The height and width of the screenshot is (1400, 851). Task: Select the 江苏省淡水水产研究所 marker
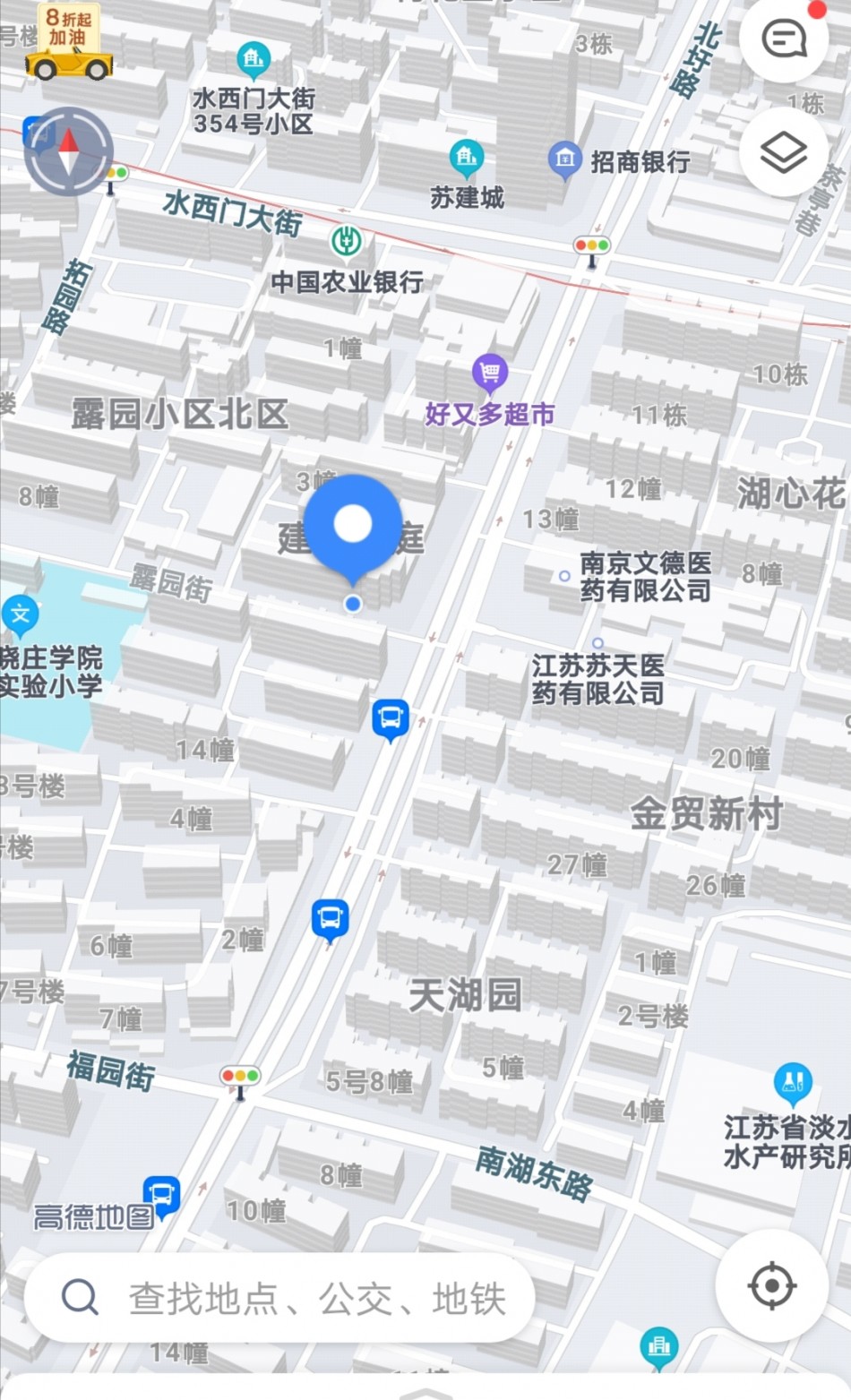(x=792, y=1081)
